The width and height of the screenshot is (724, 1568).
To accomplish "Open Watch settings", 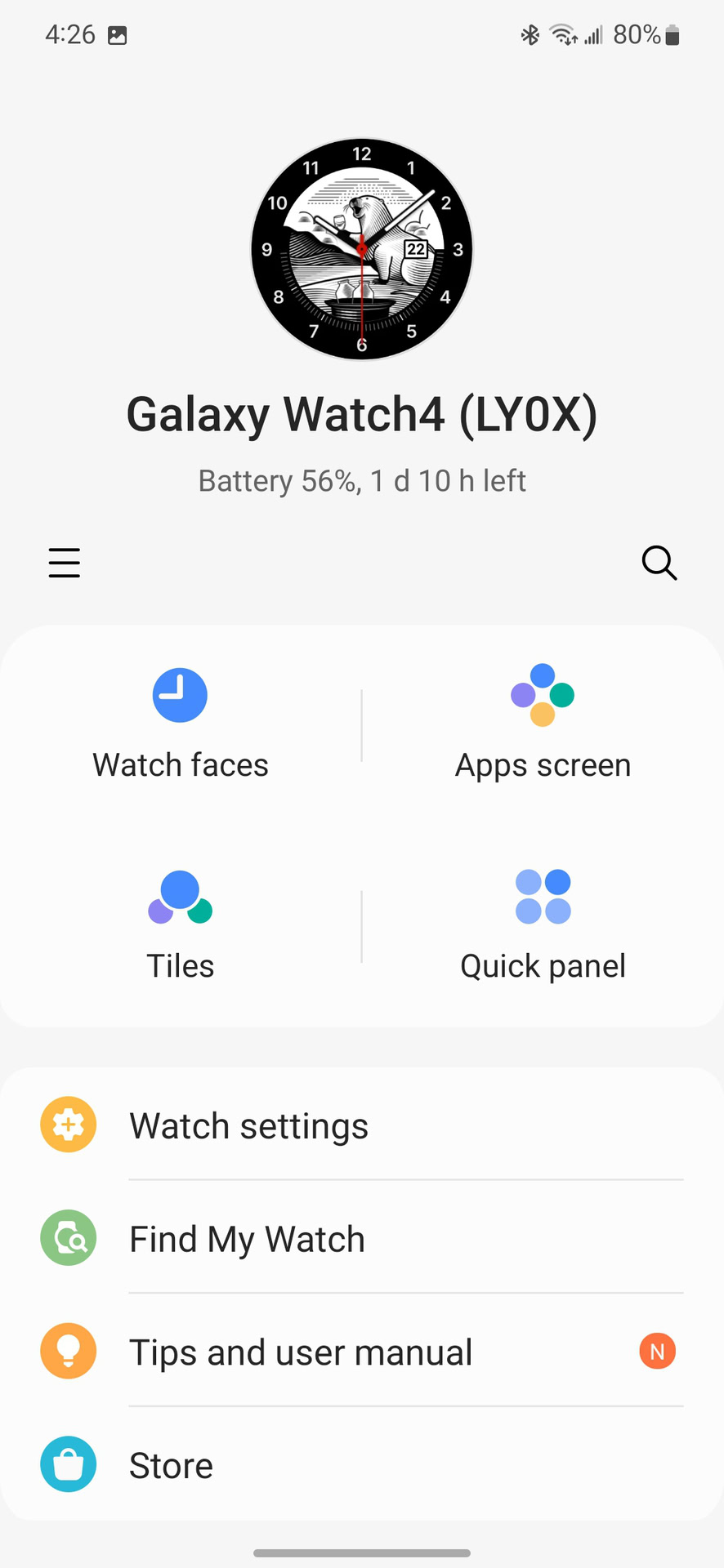I will tap(362, 1125).
